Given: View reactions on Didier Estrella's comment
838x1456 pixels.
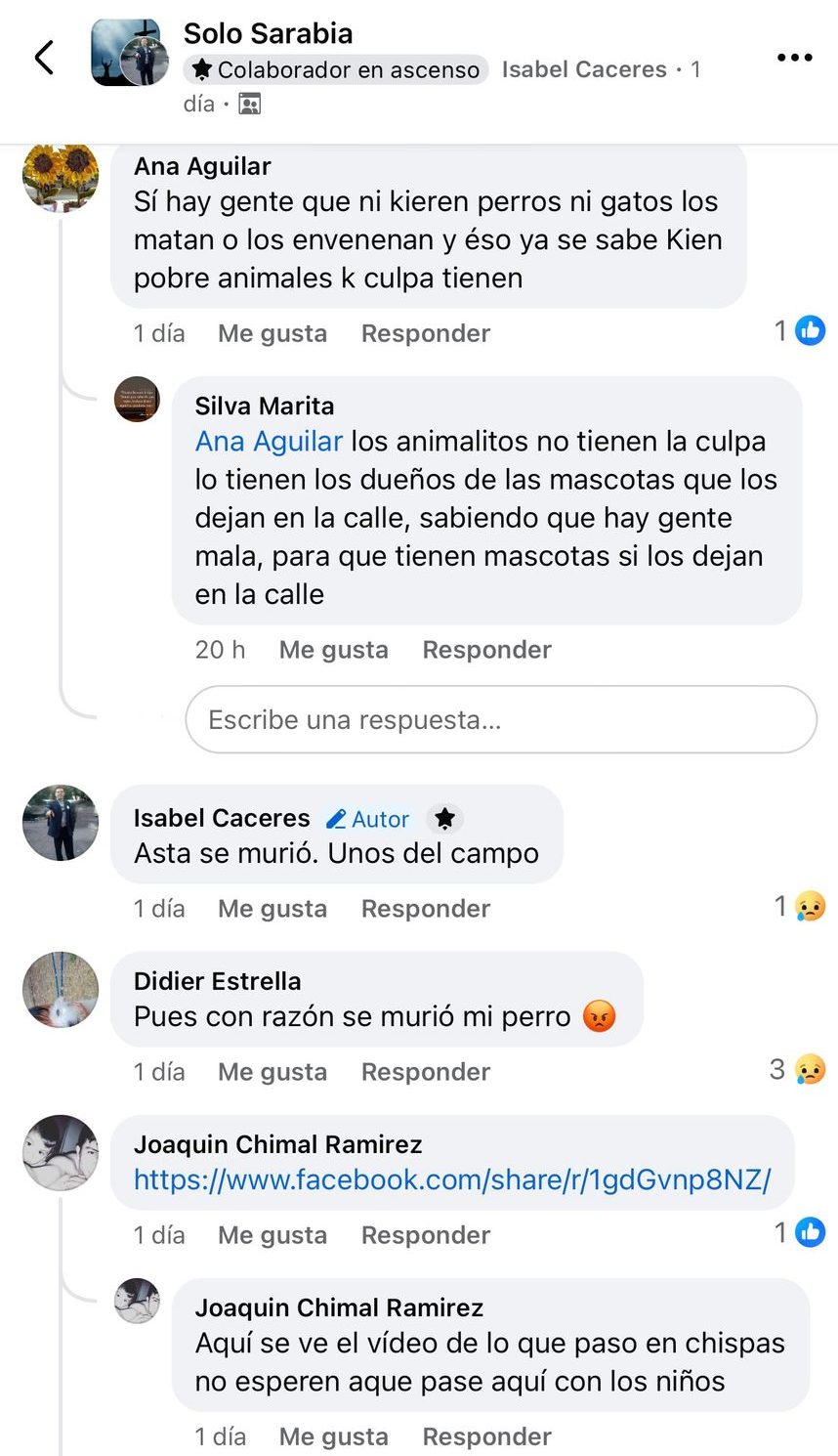Looking at the screenshot, I should pos(798,1070).
